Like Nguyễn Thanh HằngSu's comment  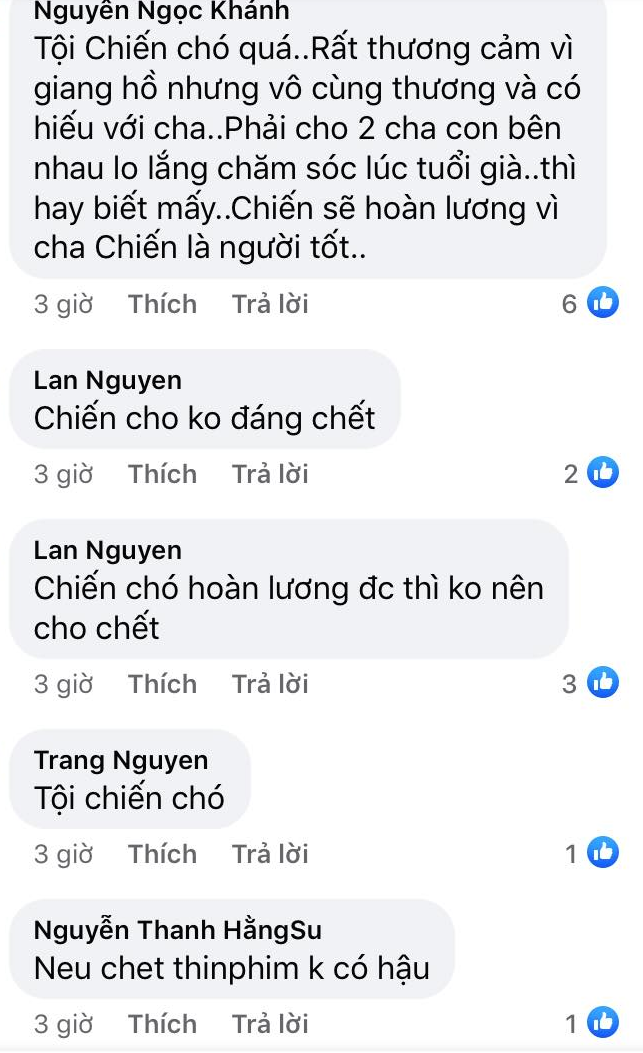coord(162,1024)
